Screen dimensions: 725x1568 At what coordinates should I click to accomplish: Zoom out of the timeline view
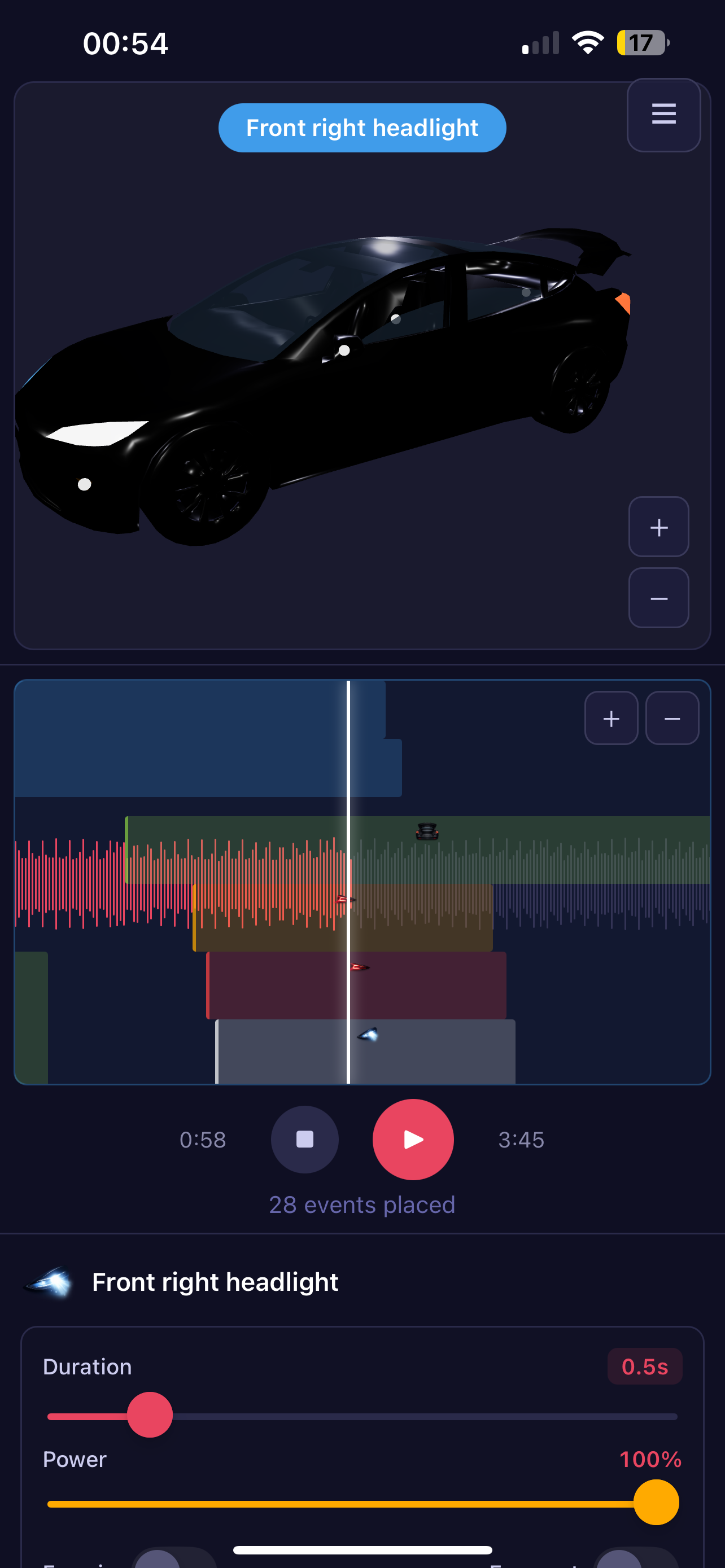[x=672, y=719]
